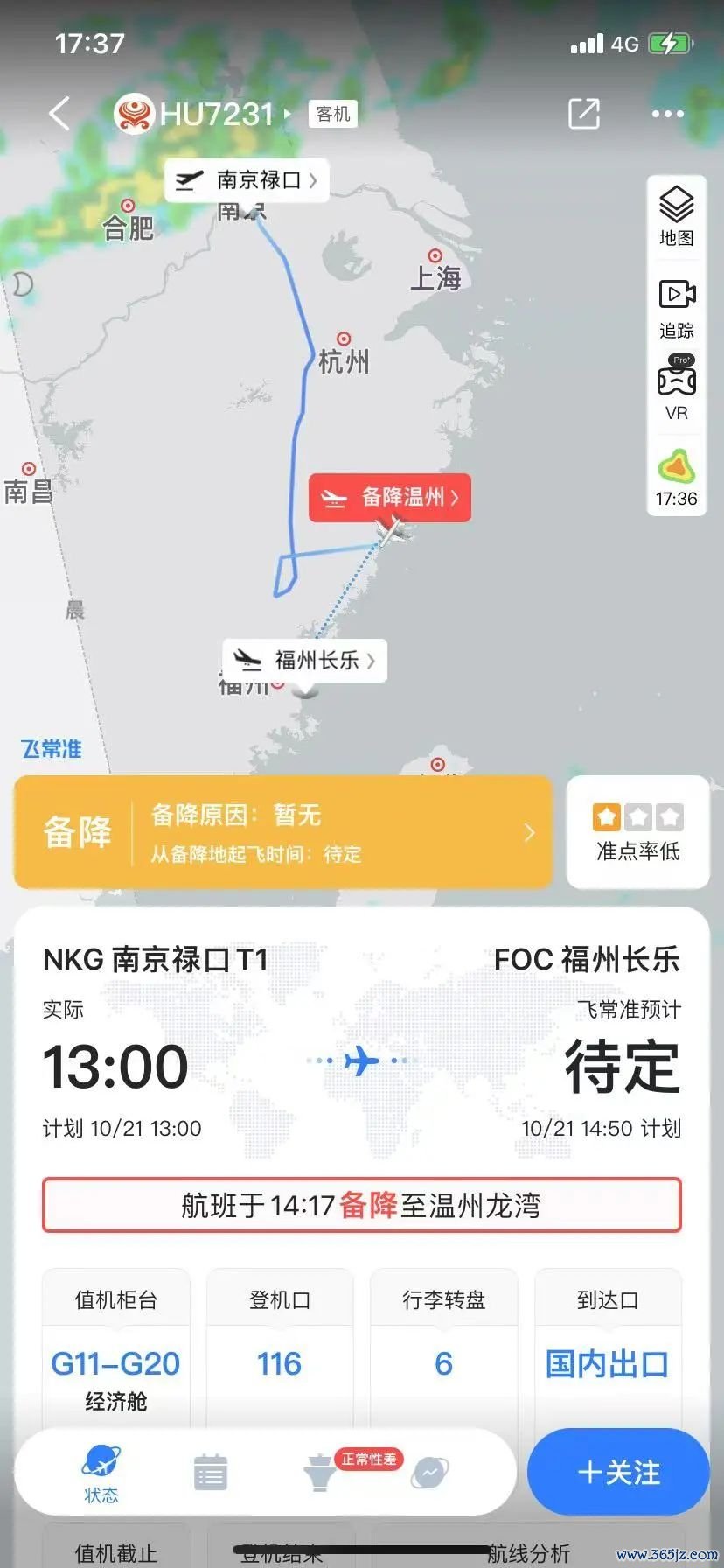The height and width of the screenshot is (1568, 724).
Task: Switch to the trend analysis globe tab
Action: click(430, 1472)
